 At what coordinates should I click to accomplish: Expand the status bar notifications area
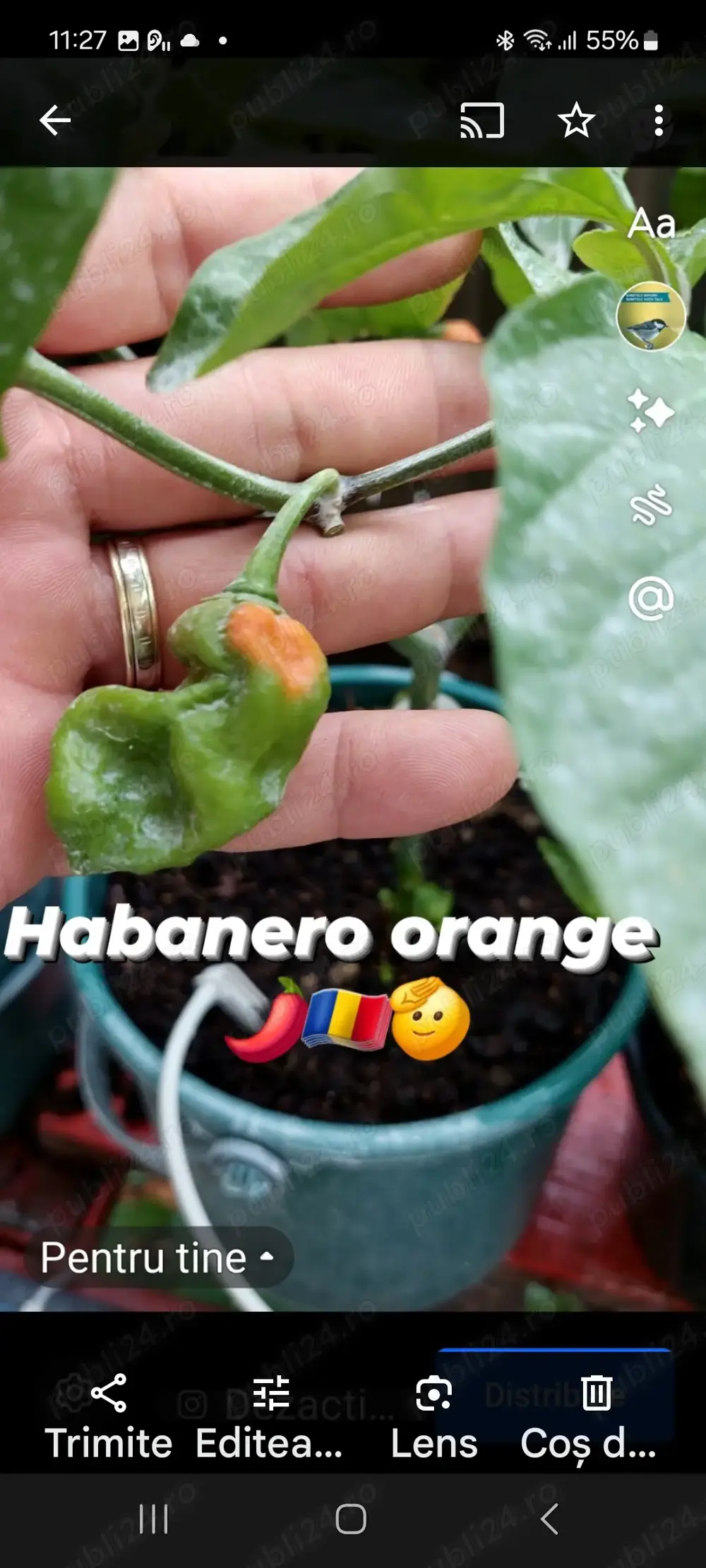[x=176, y=40]
